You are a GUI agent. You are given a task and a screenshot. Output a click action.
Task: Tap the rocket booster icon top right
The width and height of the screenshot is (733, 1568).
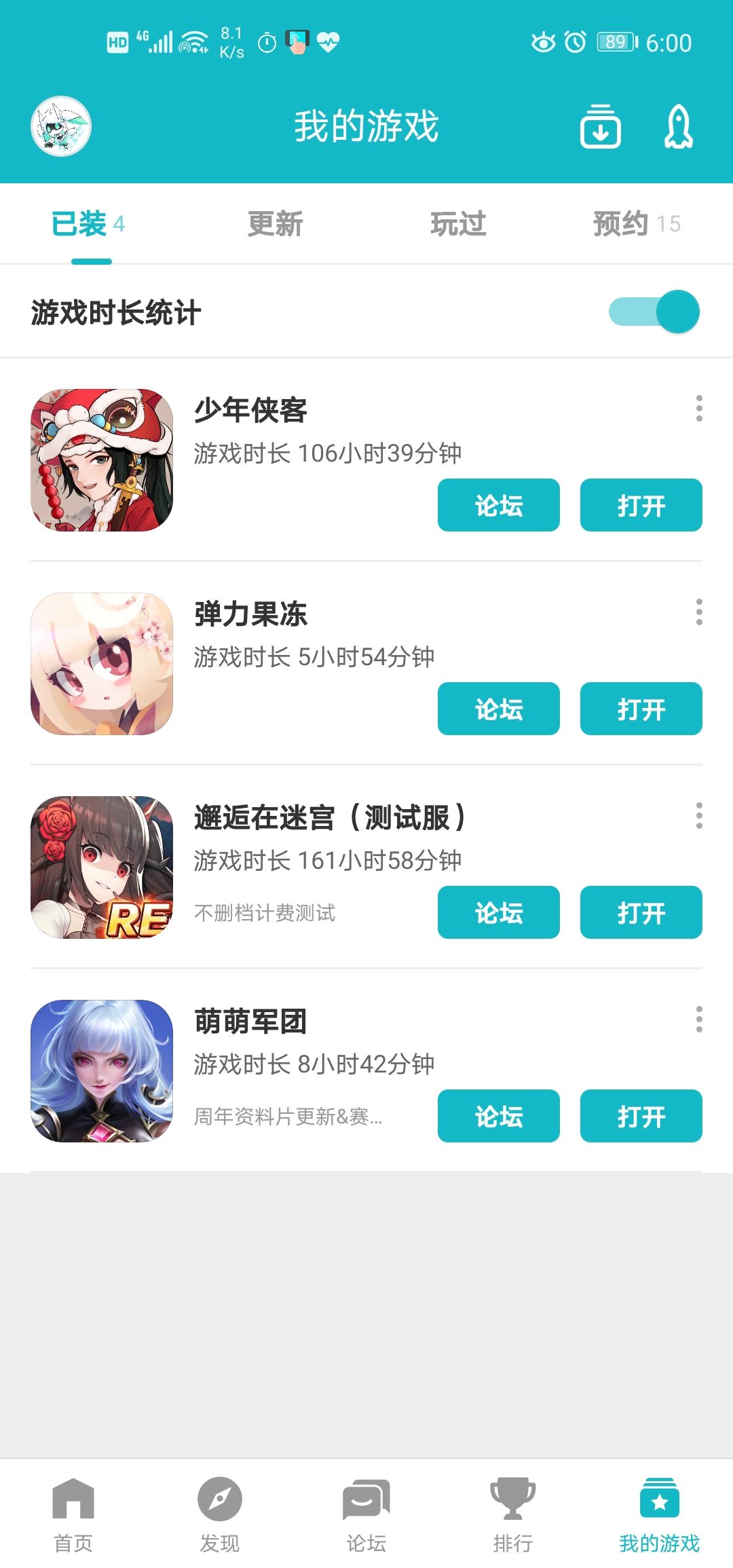pyautogui.click(x=677, y=127)
